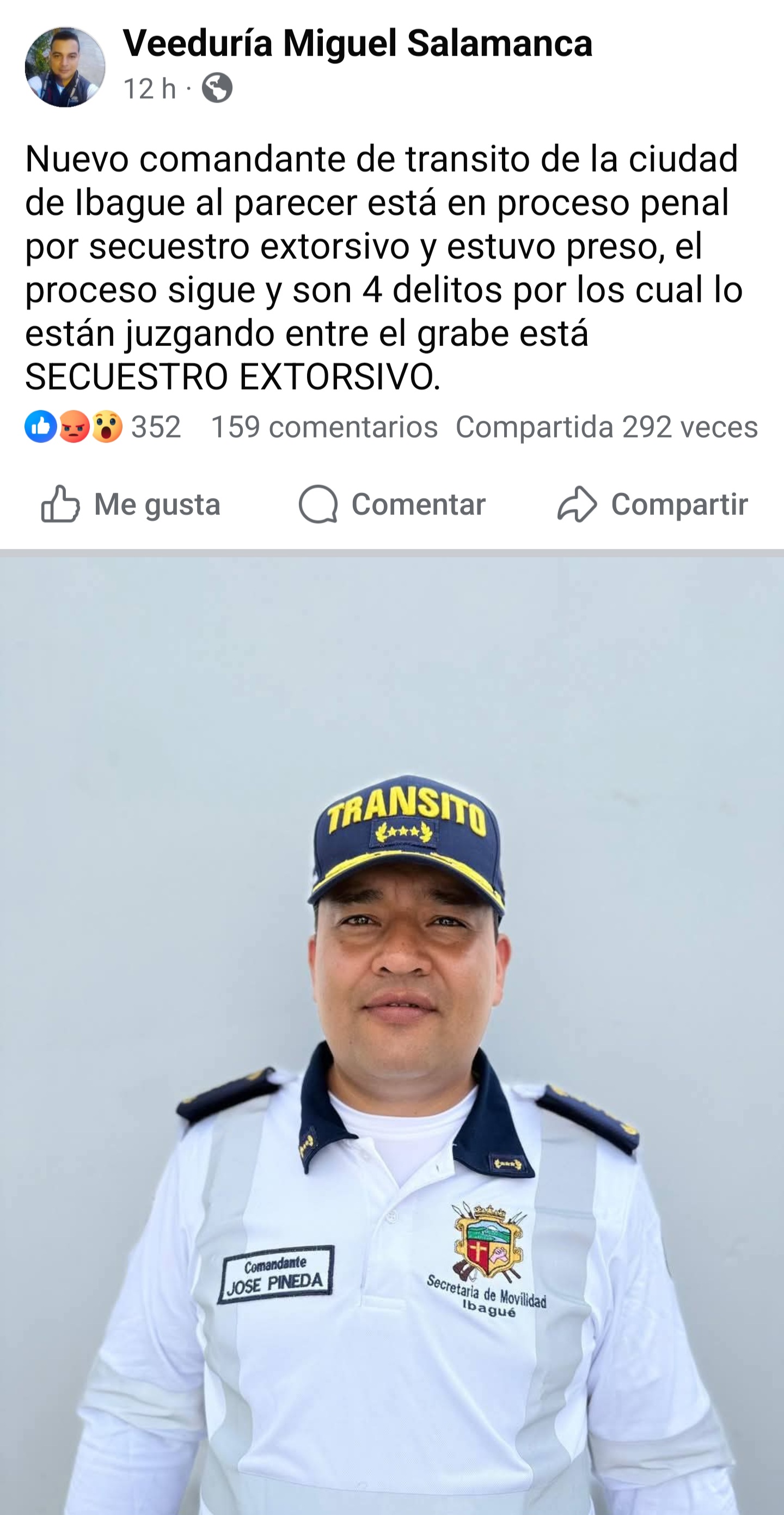This screenshot has width=784, height=1515.
Task: Open the Veeduría Miguel Salamanca page name
Action: (357, 44)
